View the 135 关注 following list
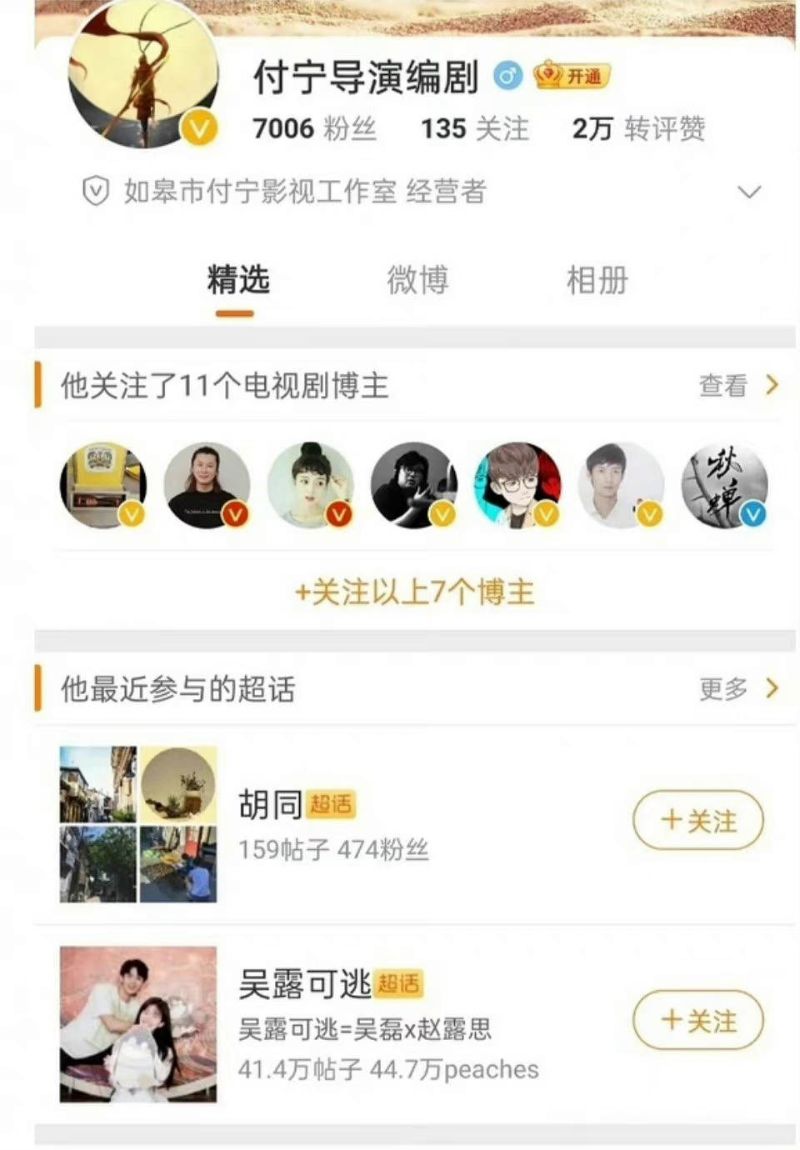Screen dimensions: 800x1150 474,129
